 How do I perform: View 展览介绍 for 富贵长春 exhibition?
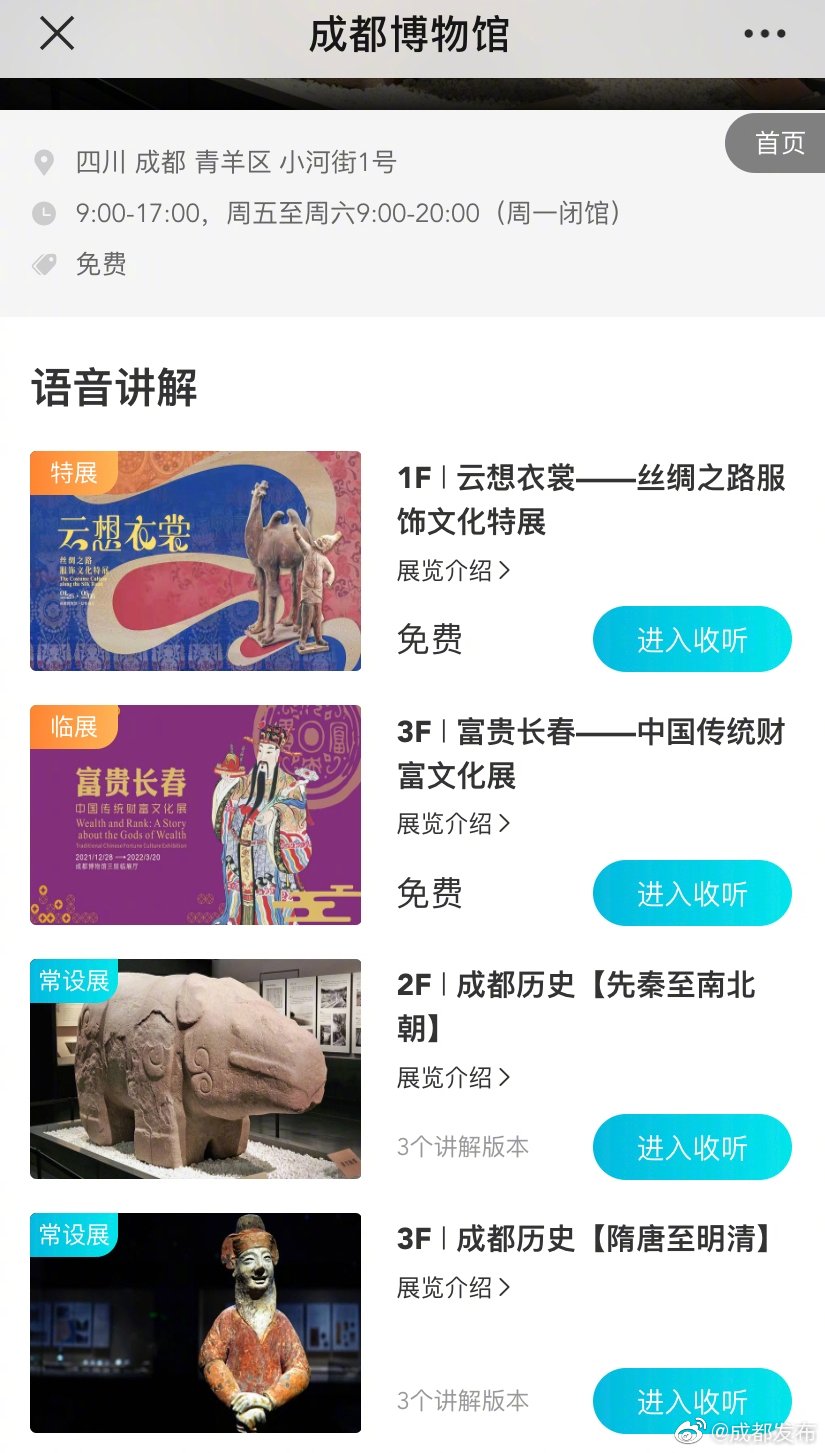[453, 823]
